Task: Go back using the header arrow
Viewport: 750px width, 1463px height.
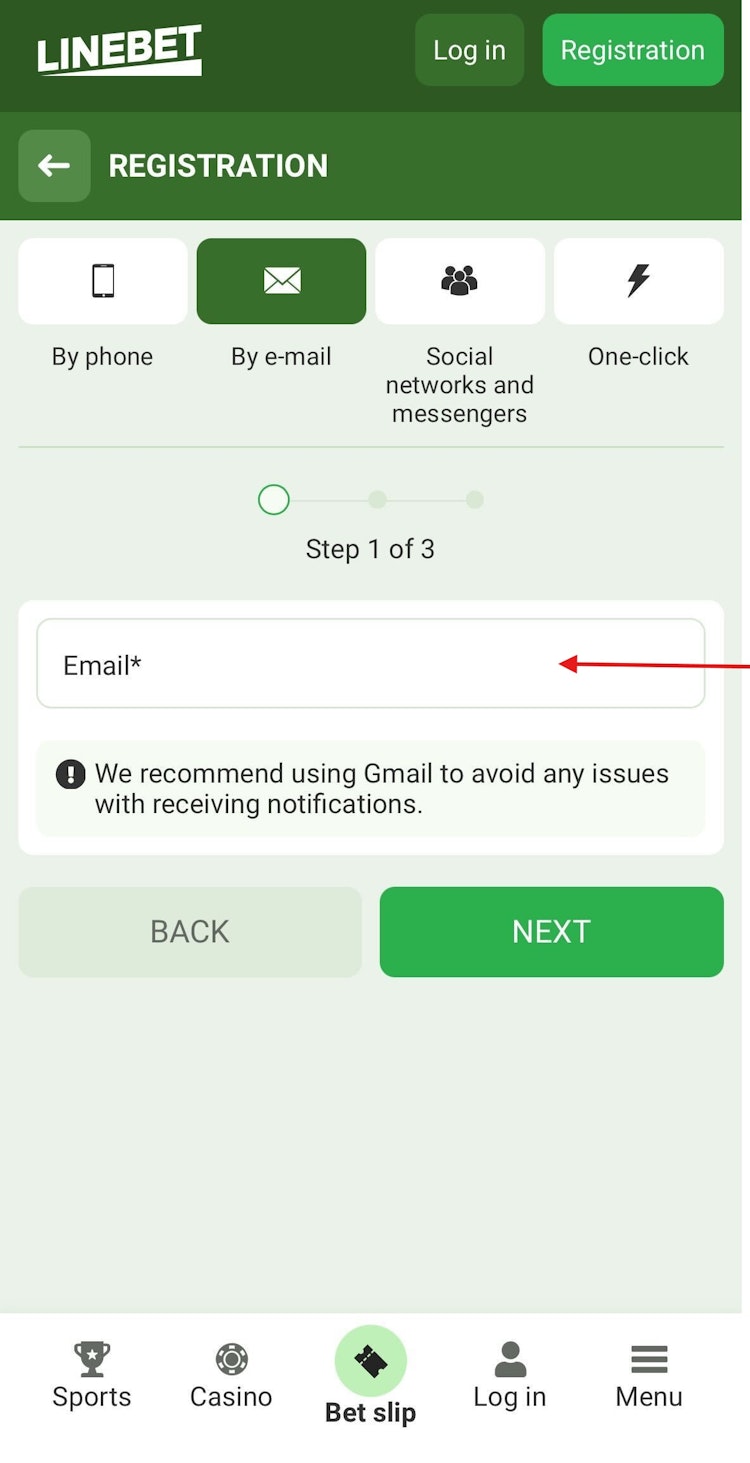Action: tap(54, 166)
